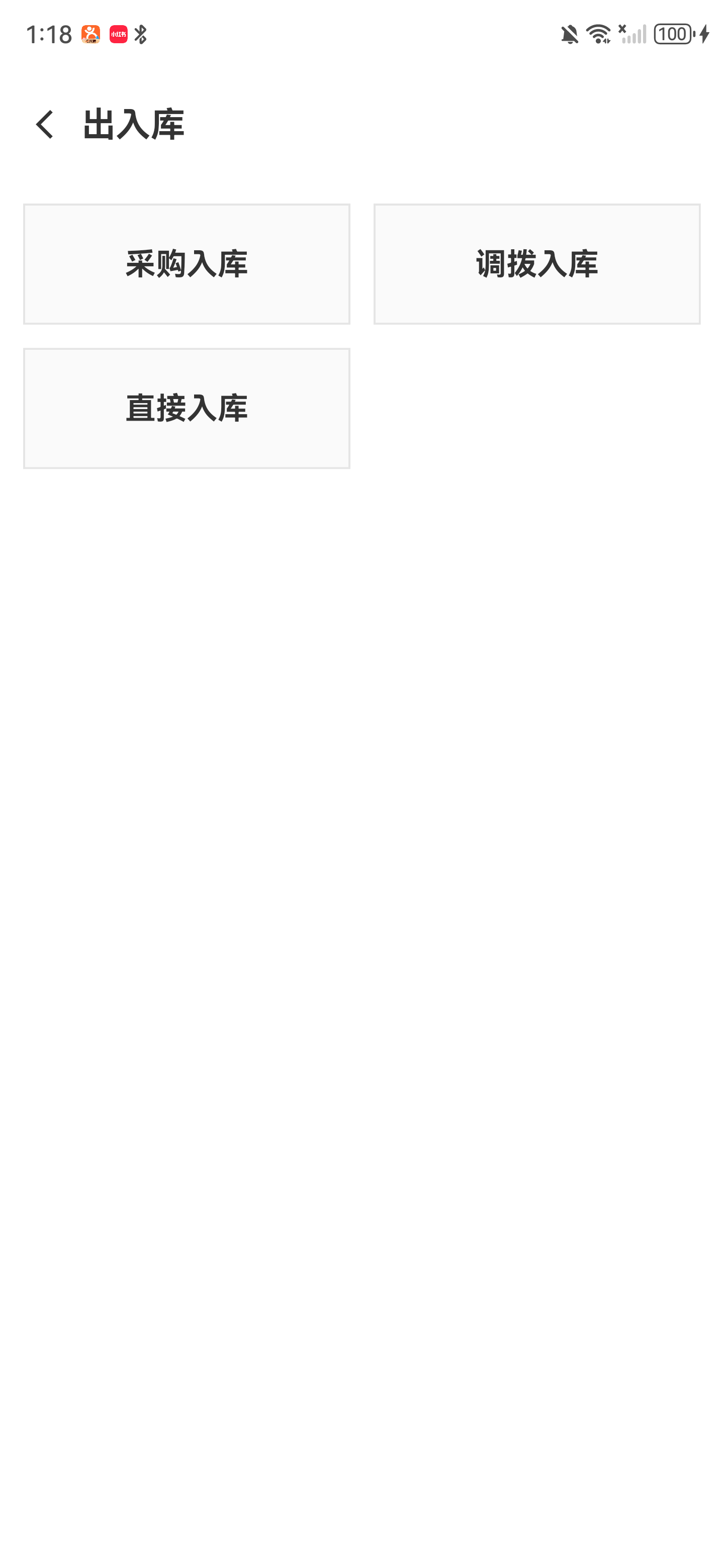Select 调拨入库 option
This screenshot has width=724, height=1568.
[x=536, y=263]
